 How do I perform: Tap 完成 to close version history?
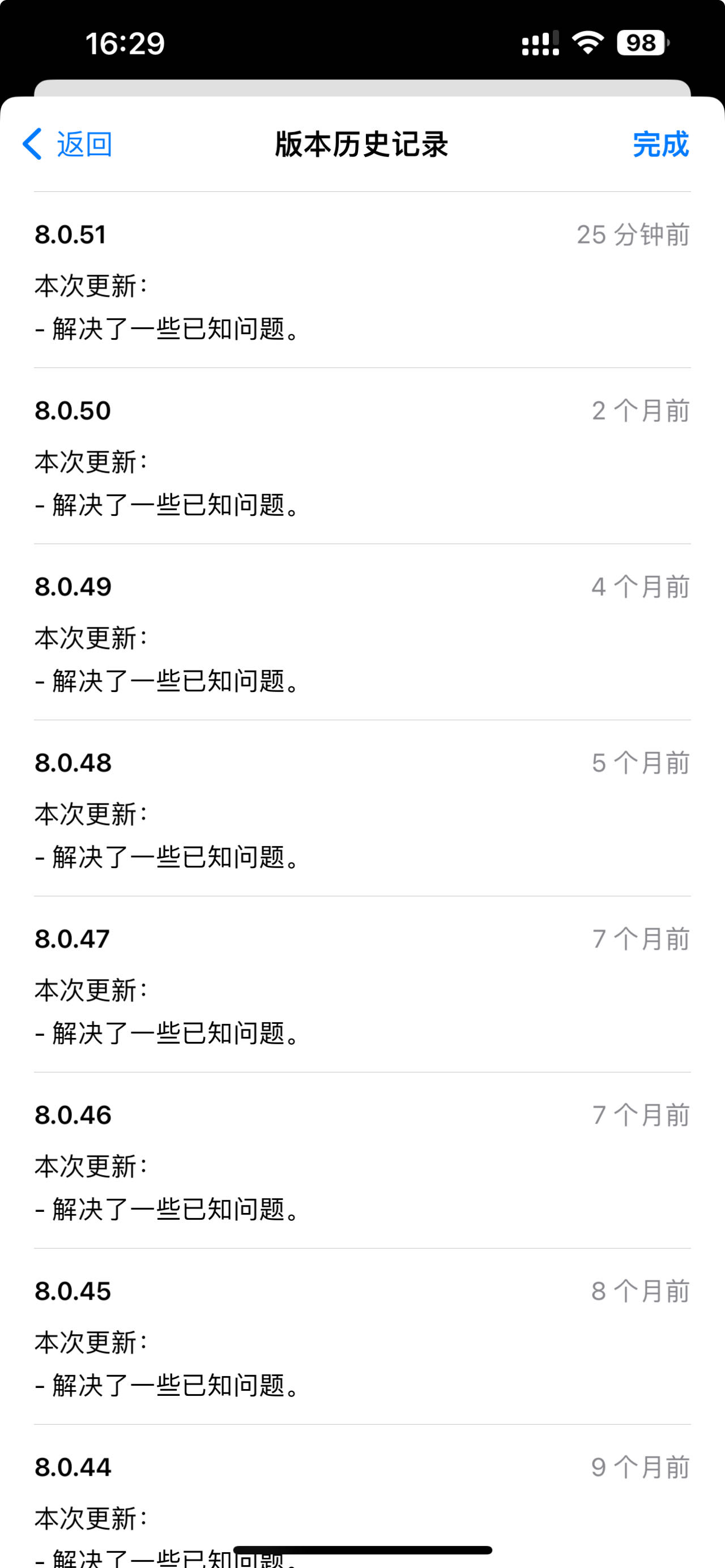tap(660, 144)
